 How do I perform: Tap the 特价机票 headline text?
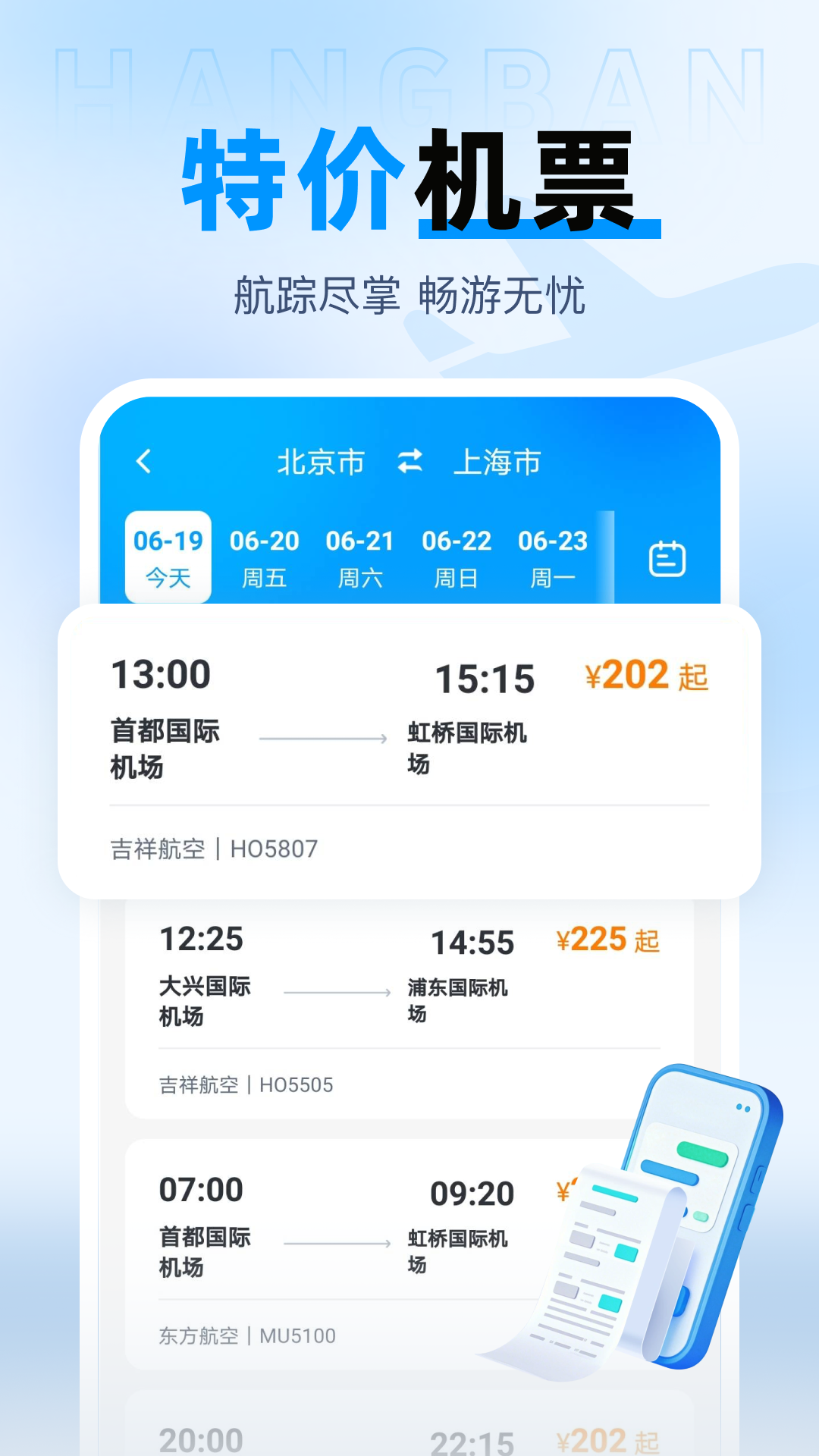pos(409,177)
